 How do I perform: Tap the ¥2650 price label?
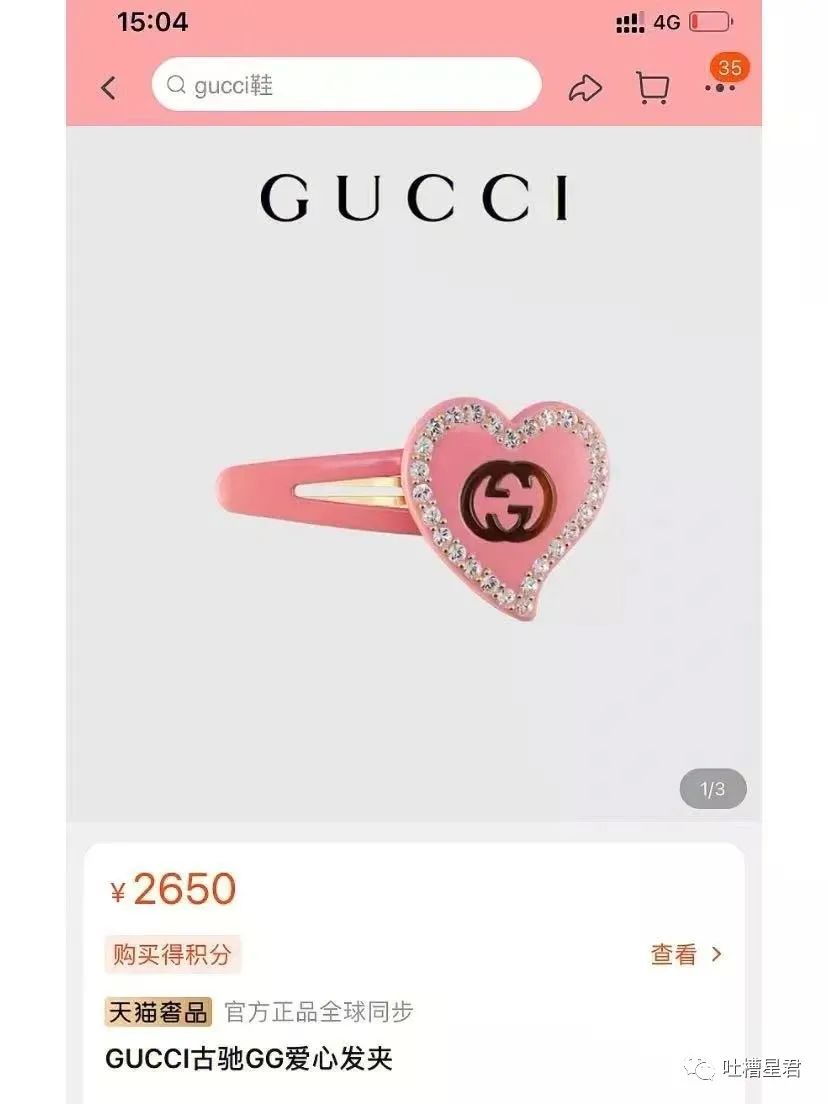click(x=174, y=890)
